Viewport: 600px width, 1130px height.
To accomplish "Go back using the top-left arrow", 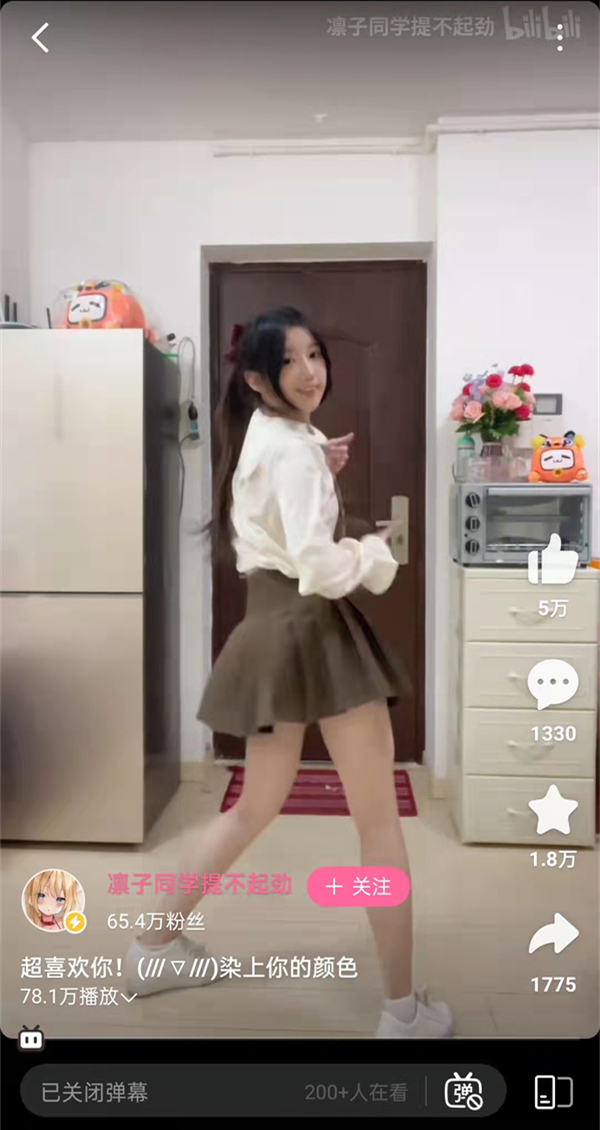I will 40,38.
